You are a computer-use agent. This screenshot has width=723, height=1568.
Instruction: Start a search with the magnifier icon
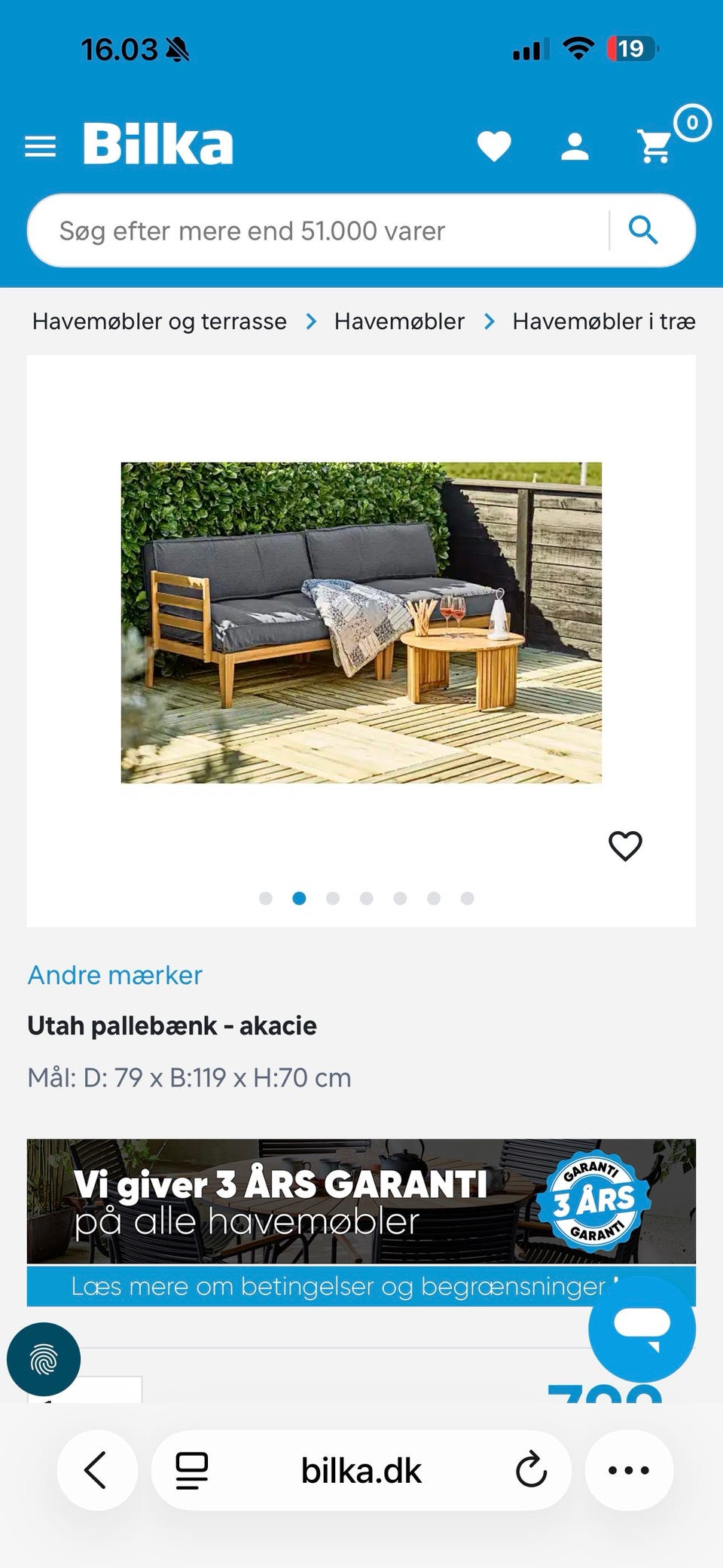click(x=644, y=230)
